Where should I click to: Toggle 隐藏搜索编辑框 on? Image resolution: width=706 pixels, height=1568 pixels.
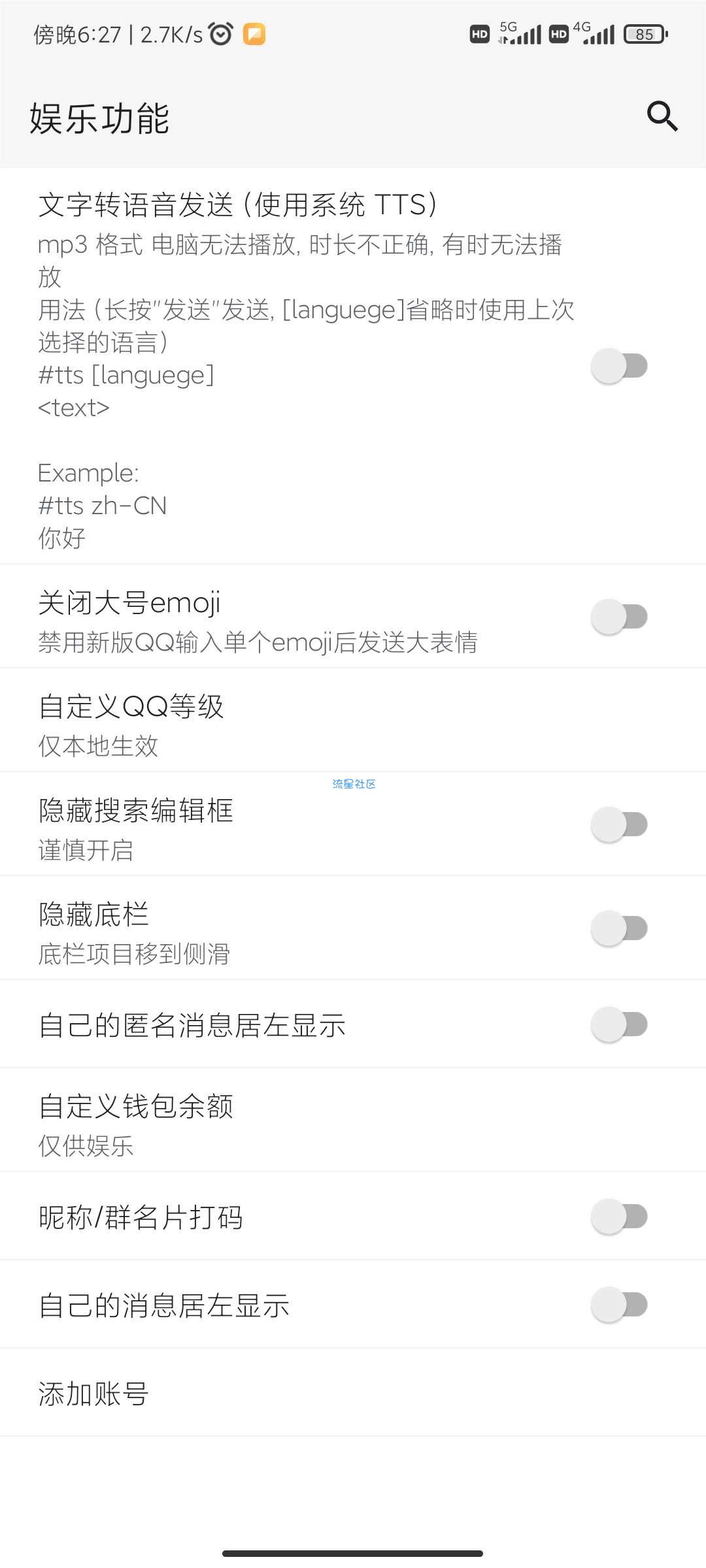tap(619, 824)
